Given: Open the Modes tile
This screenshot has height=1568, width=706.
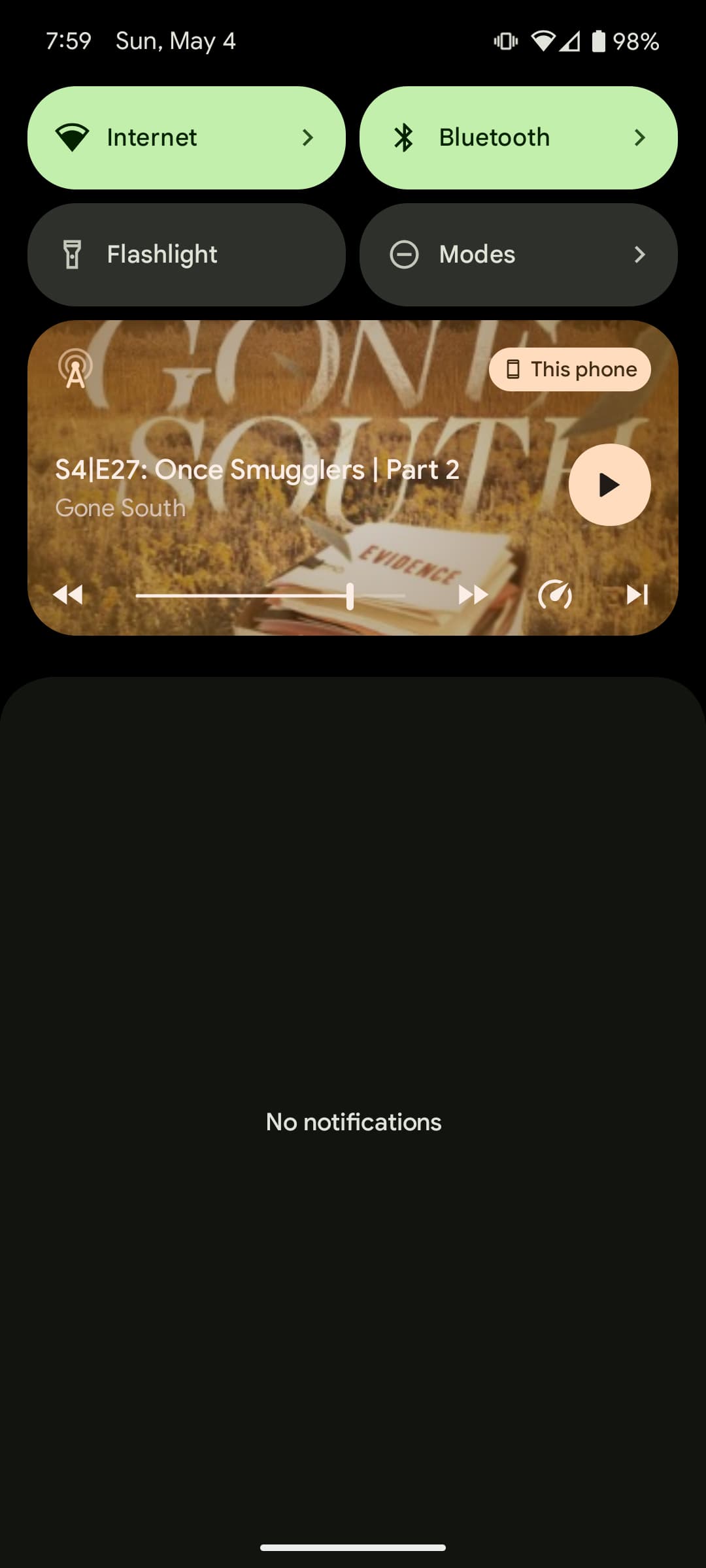Looking at the screenshot, I should point(518,255).
